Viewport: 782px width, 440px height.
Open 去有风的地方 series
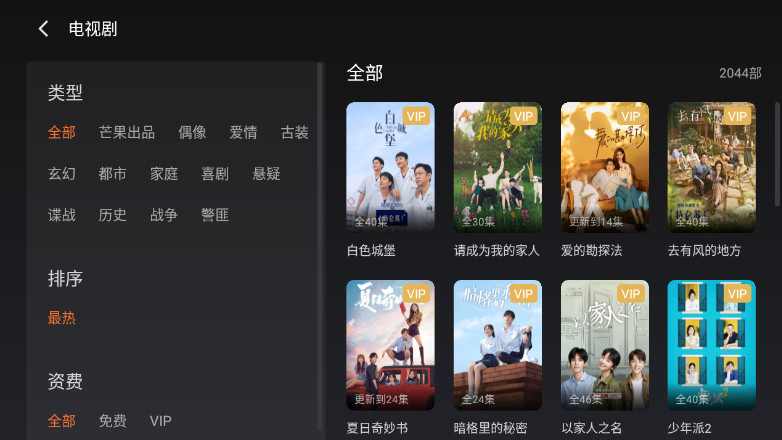coord(711,167)
